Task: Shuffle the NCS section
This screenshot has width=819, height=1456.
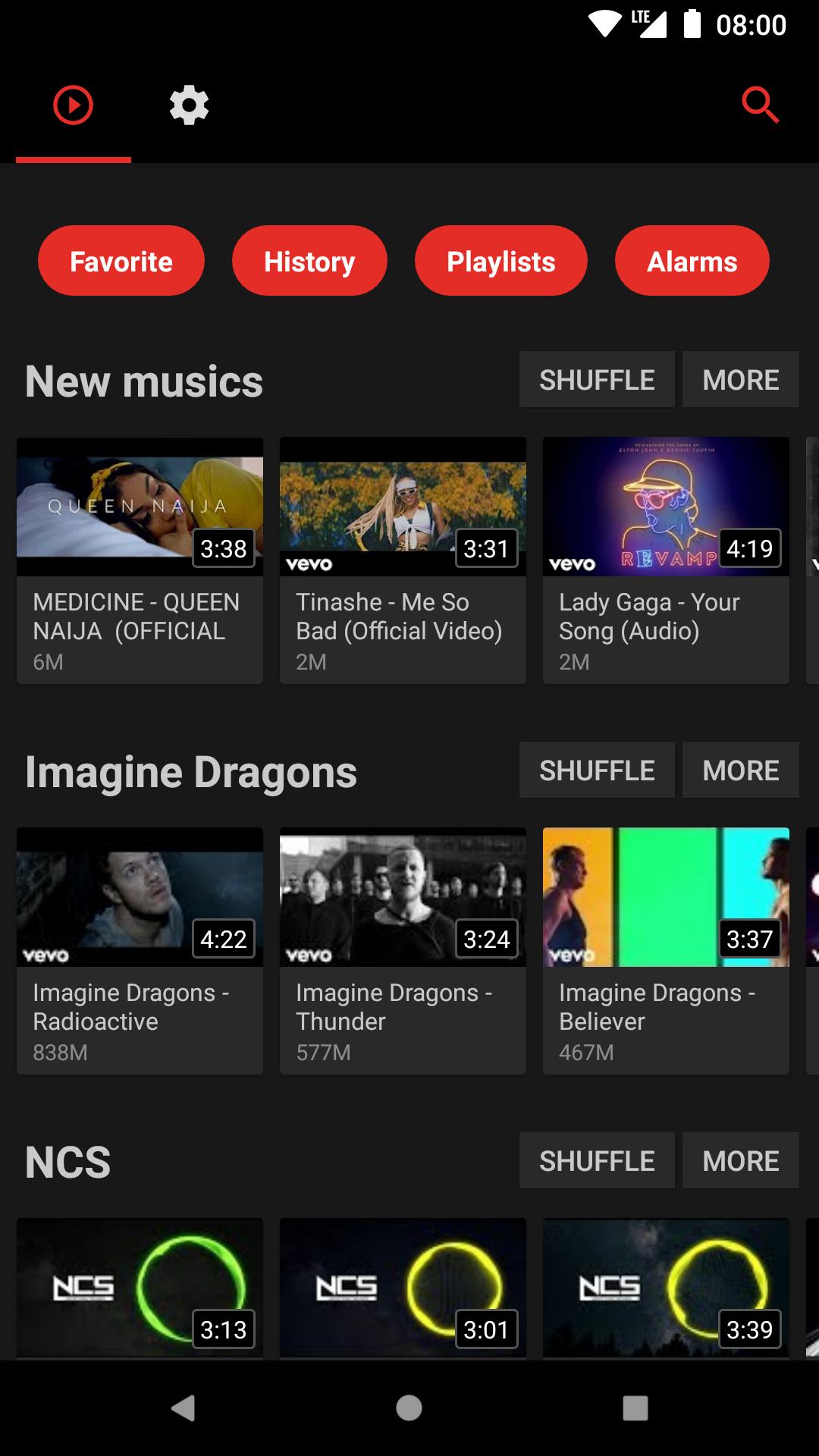Action: [x=597, y=1160]
